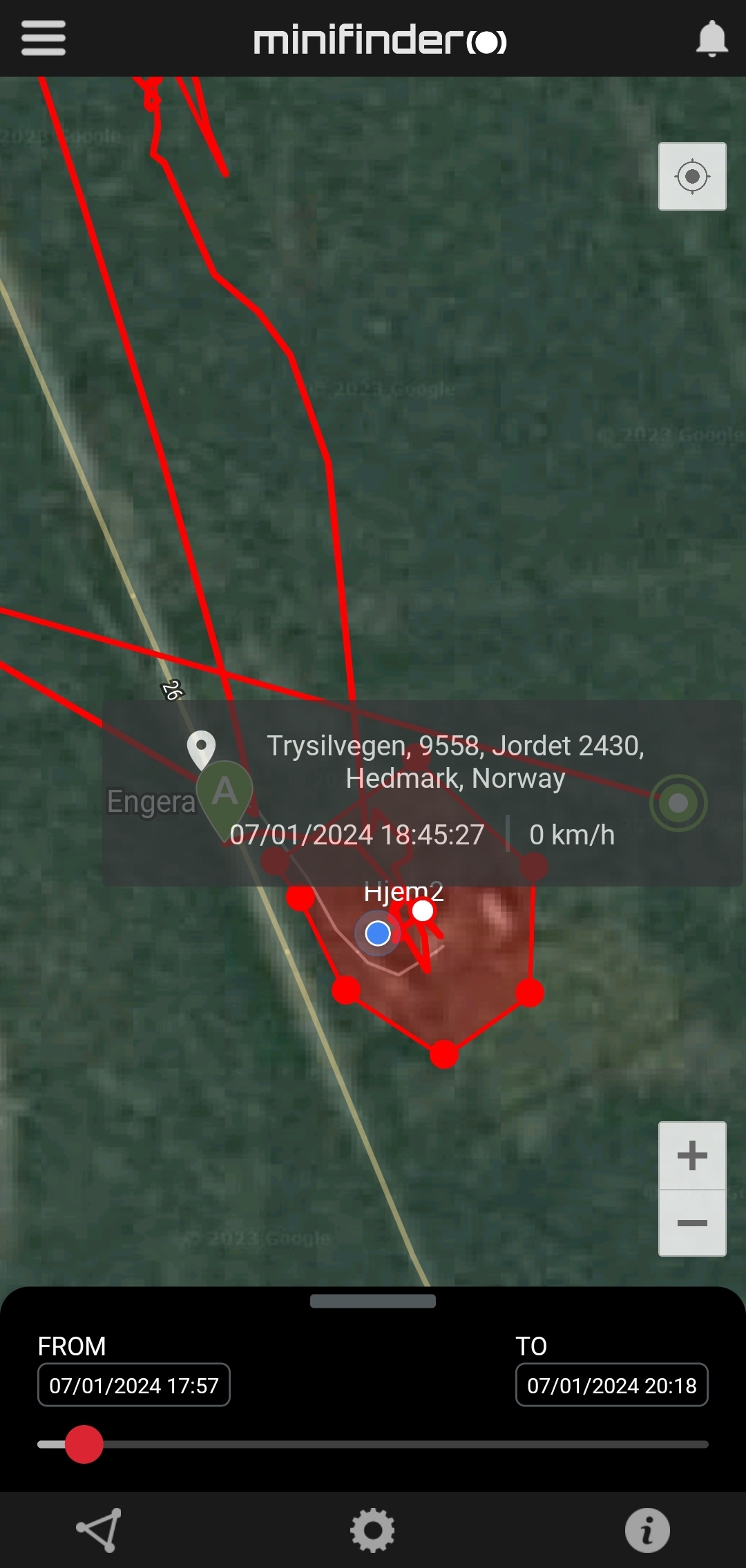Viewport: 746px width, 1568px height.
Task: Open the notifications bell
Action: click(711, 39)
